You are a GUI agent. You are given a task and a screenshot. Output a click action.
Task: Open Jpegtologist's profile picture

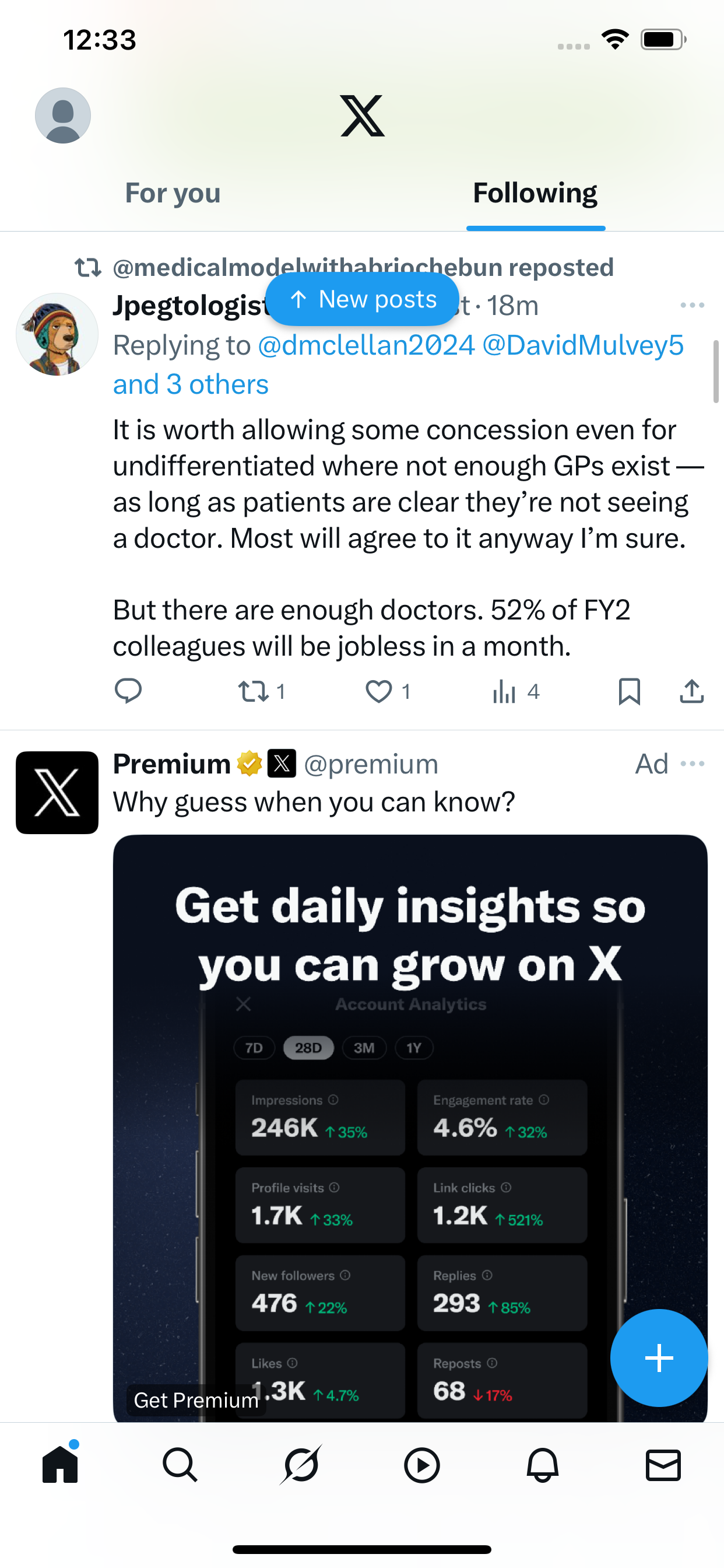click(57, 334)
